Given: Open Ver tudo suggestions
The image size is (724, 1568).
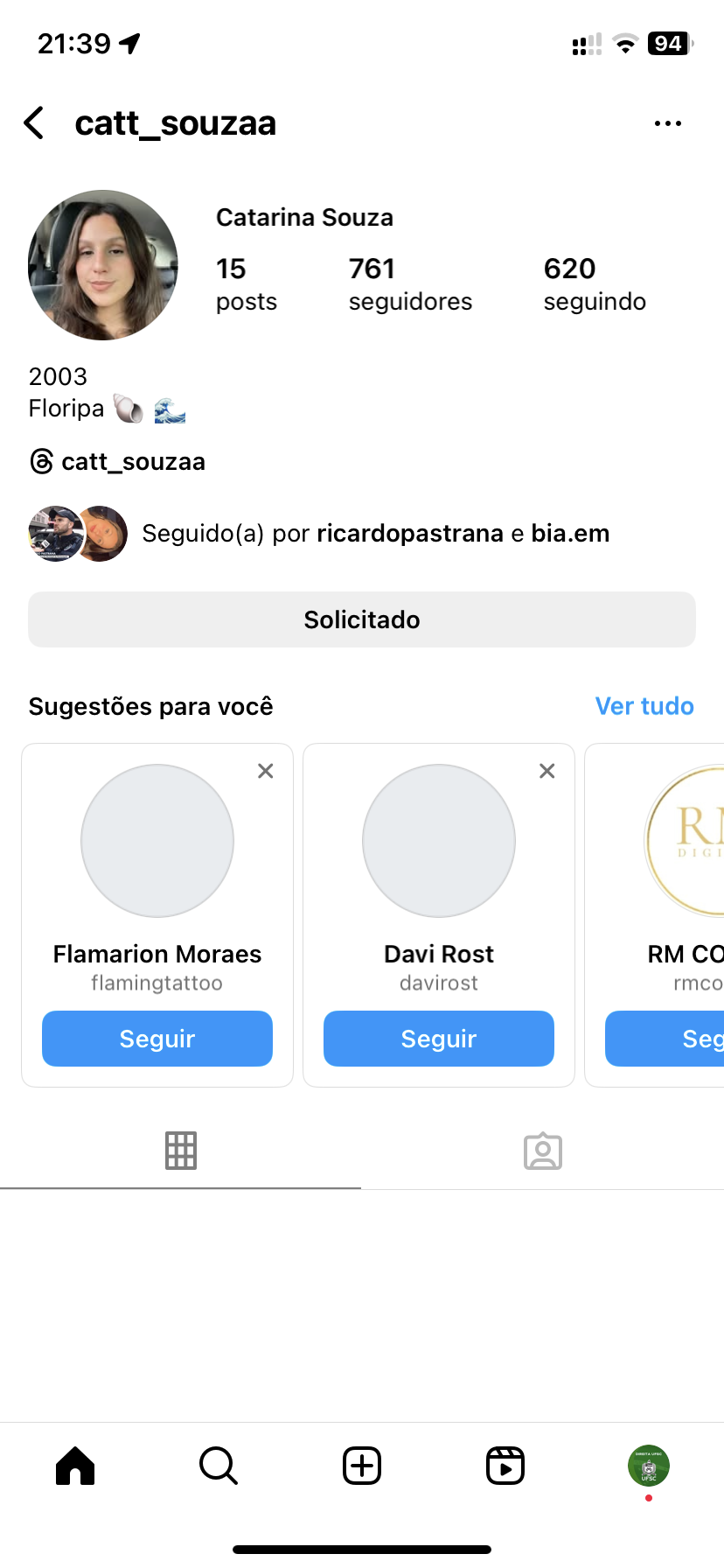Looking at the screenshot, I should (644, 706).
